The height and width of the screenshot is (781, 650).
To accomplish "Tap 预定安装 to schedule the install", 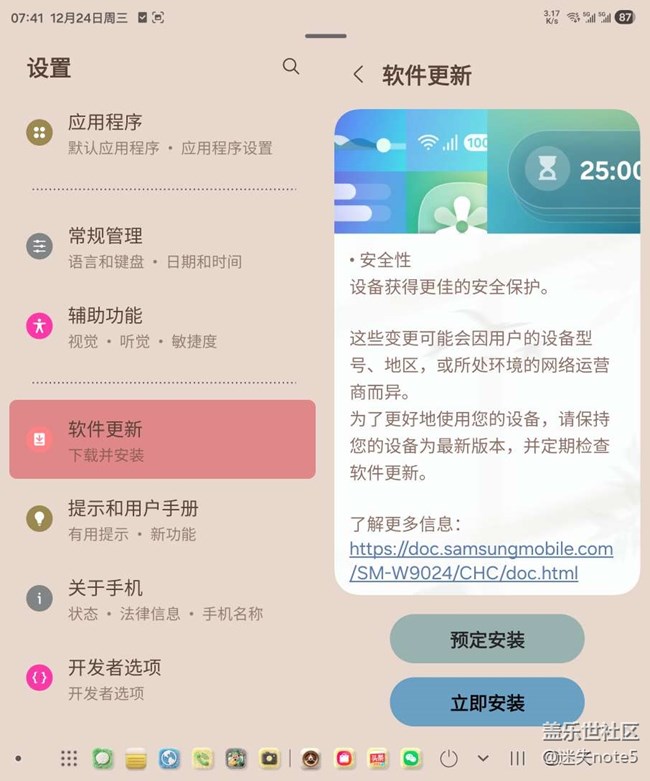I will pos(487,640).
